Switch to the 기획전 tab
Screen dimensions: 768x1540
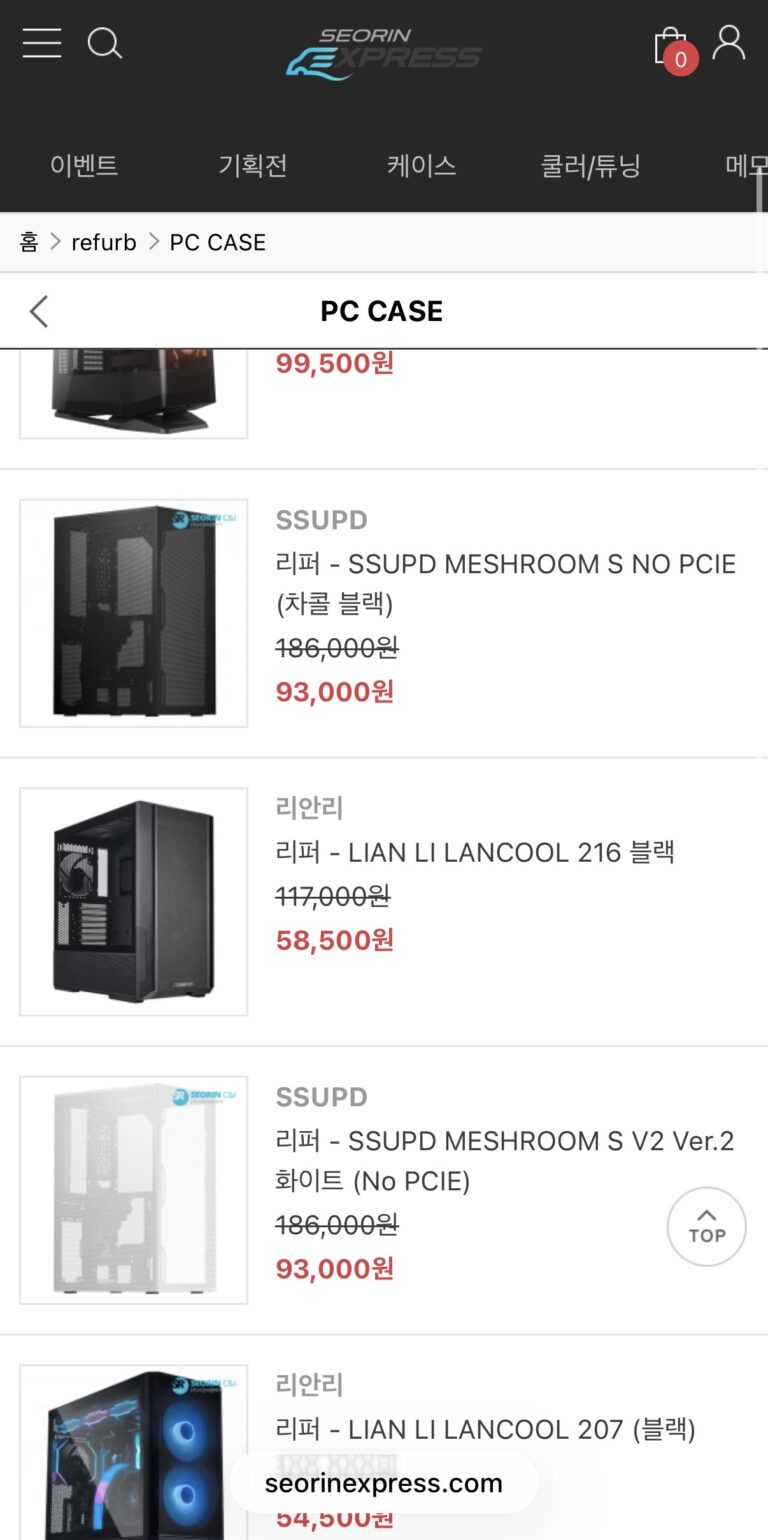pos(253,165)
